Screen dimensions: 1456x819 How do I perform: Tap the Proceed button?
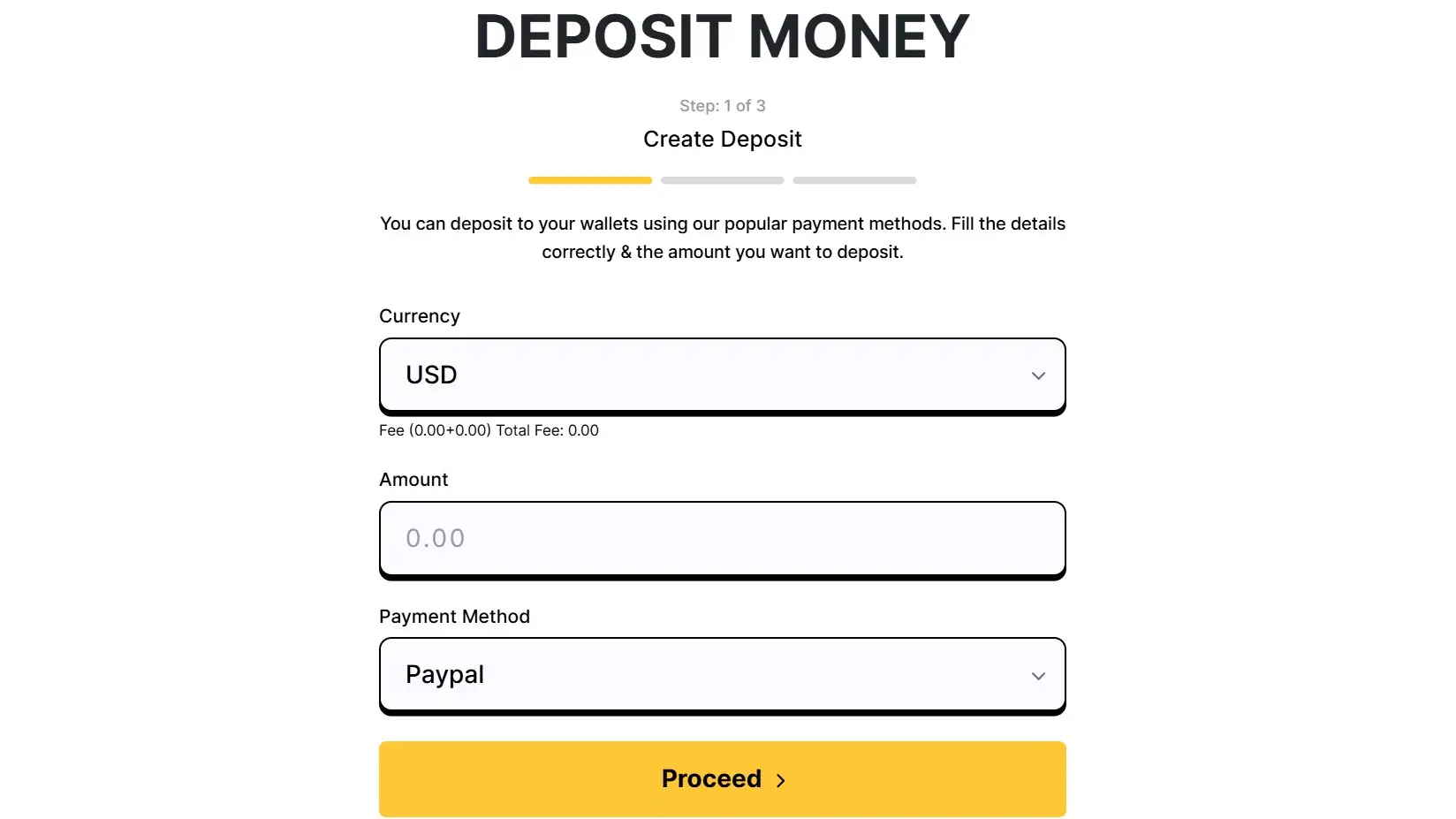coord(722,778)
